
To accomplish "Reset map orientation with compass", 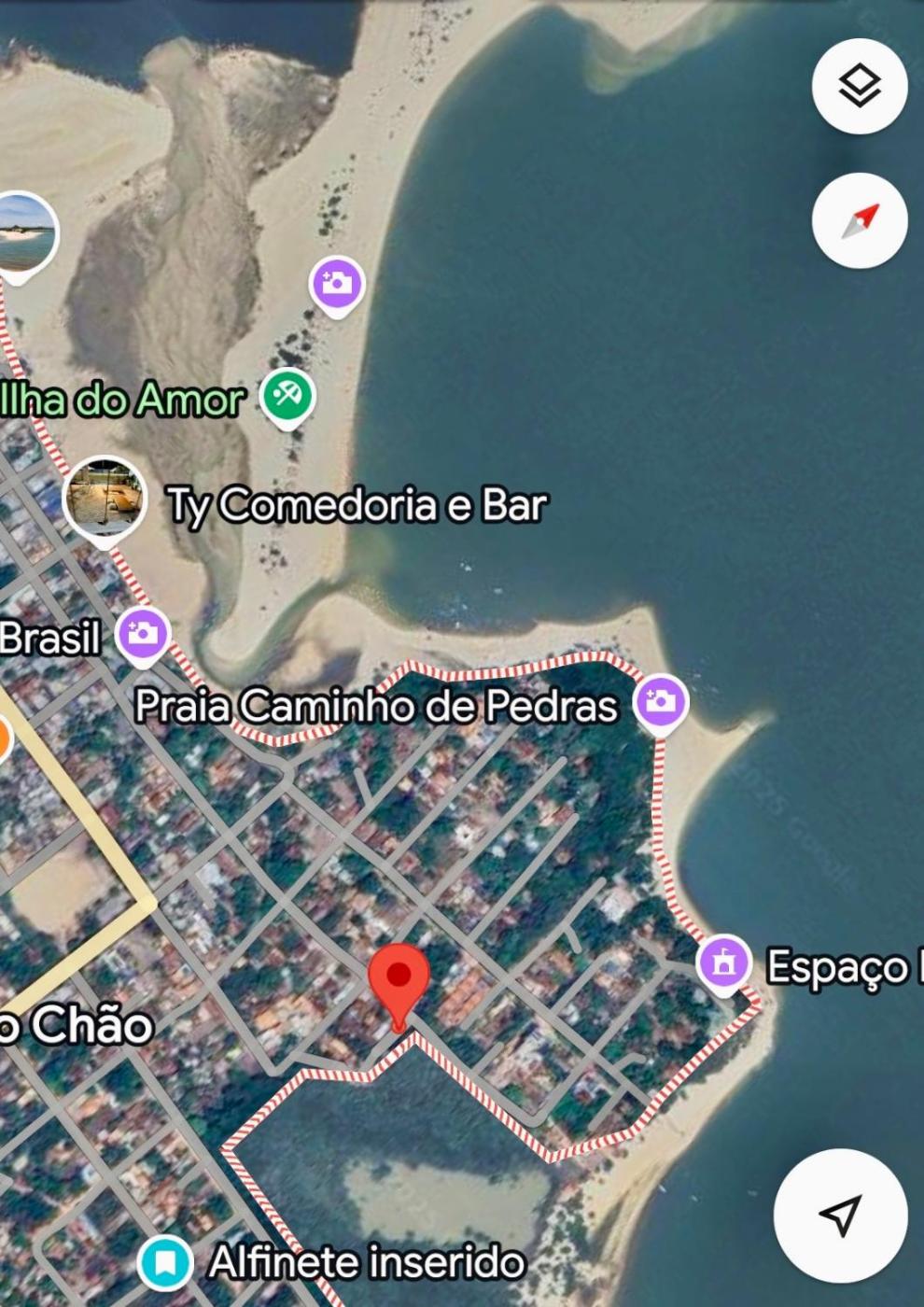I will [x=859, y=221].
